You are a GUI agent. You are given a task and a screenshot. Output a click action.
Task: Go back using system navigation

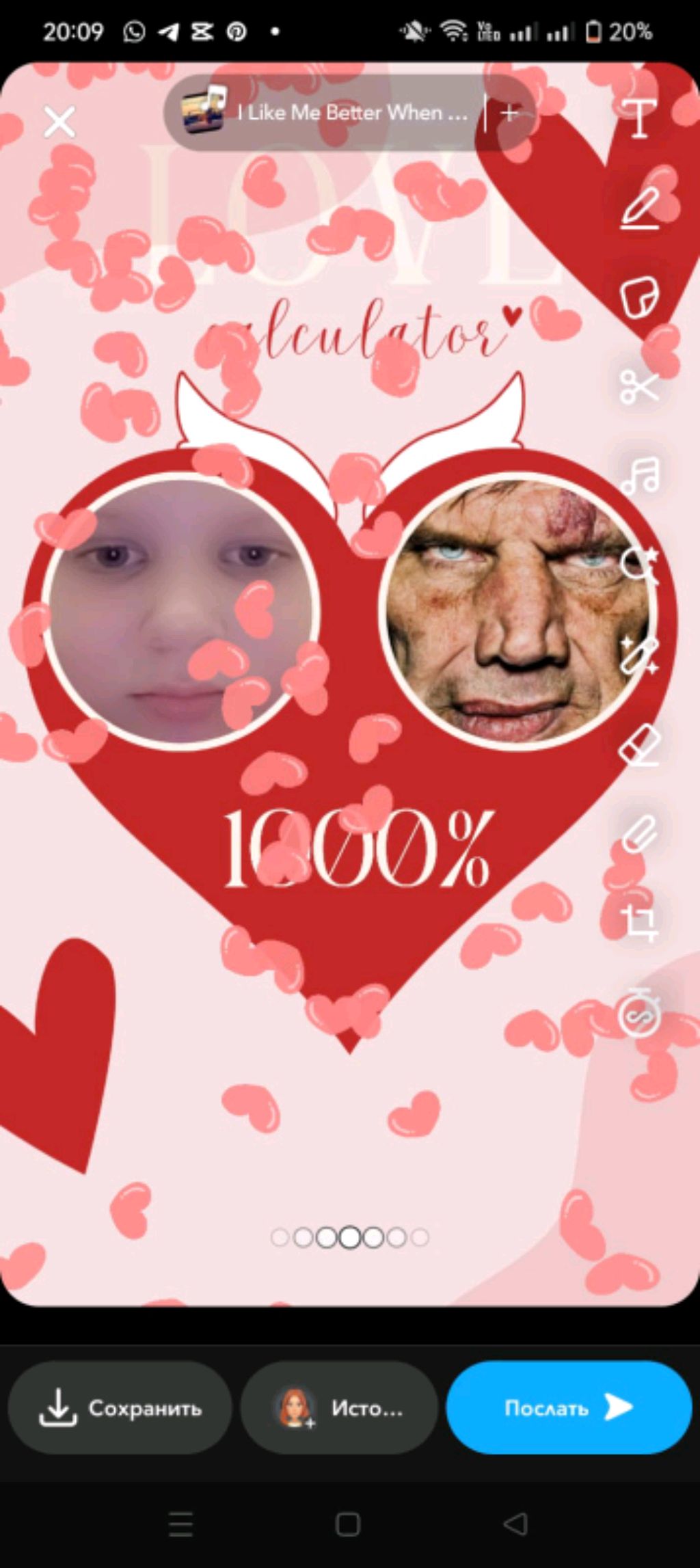click(515, 1524)
